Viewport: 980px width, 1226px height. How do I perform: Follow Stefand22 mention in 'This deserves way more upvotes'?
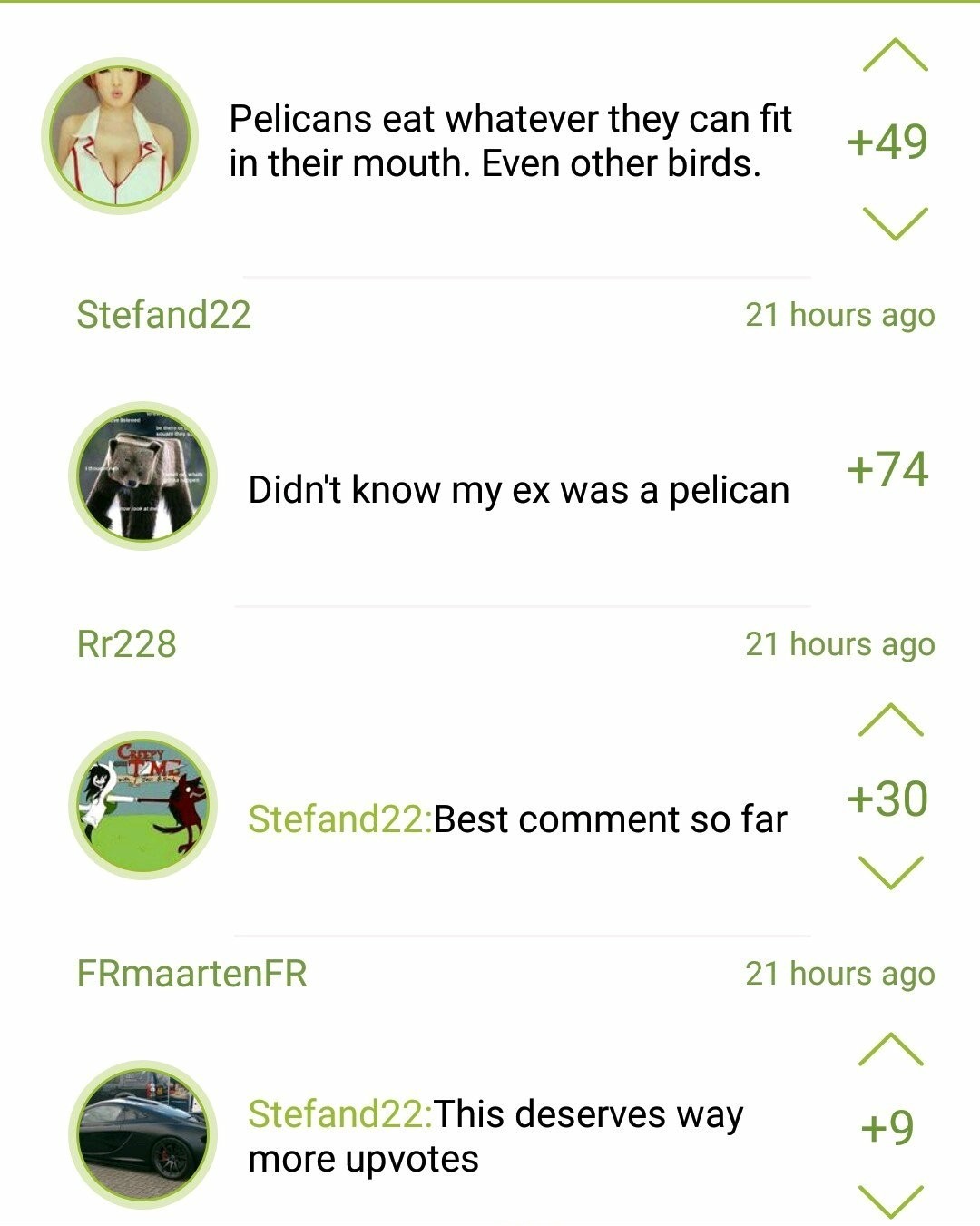point(339,1114)
